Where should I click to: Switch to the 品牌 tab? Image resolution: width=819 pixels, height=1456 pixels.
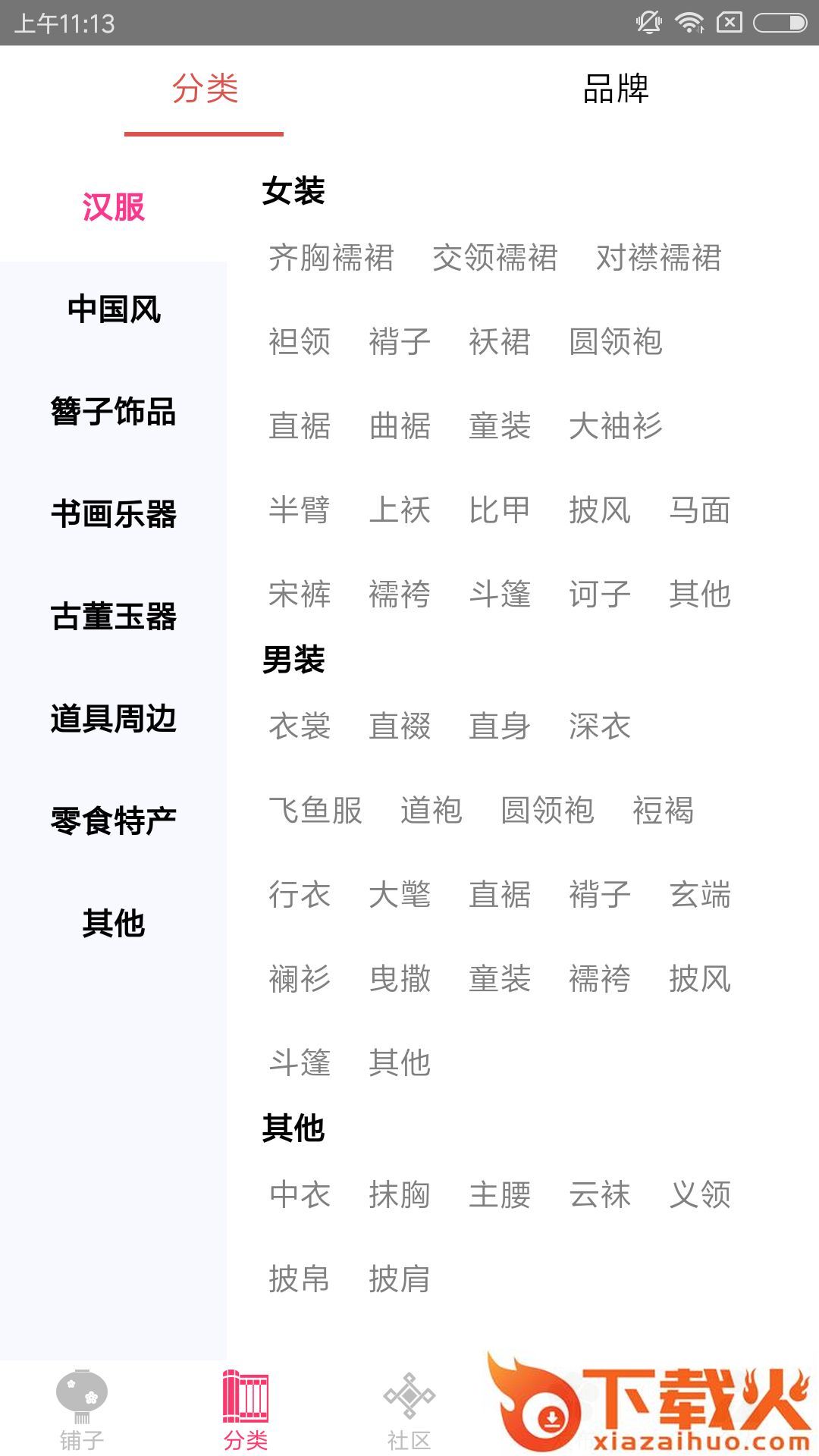(615, 89)
